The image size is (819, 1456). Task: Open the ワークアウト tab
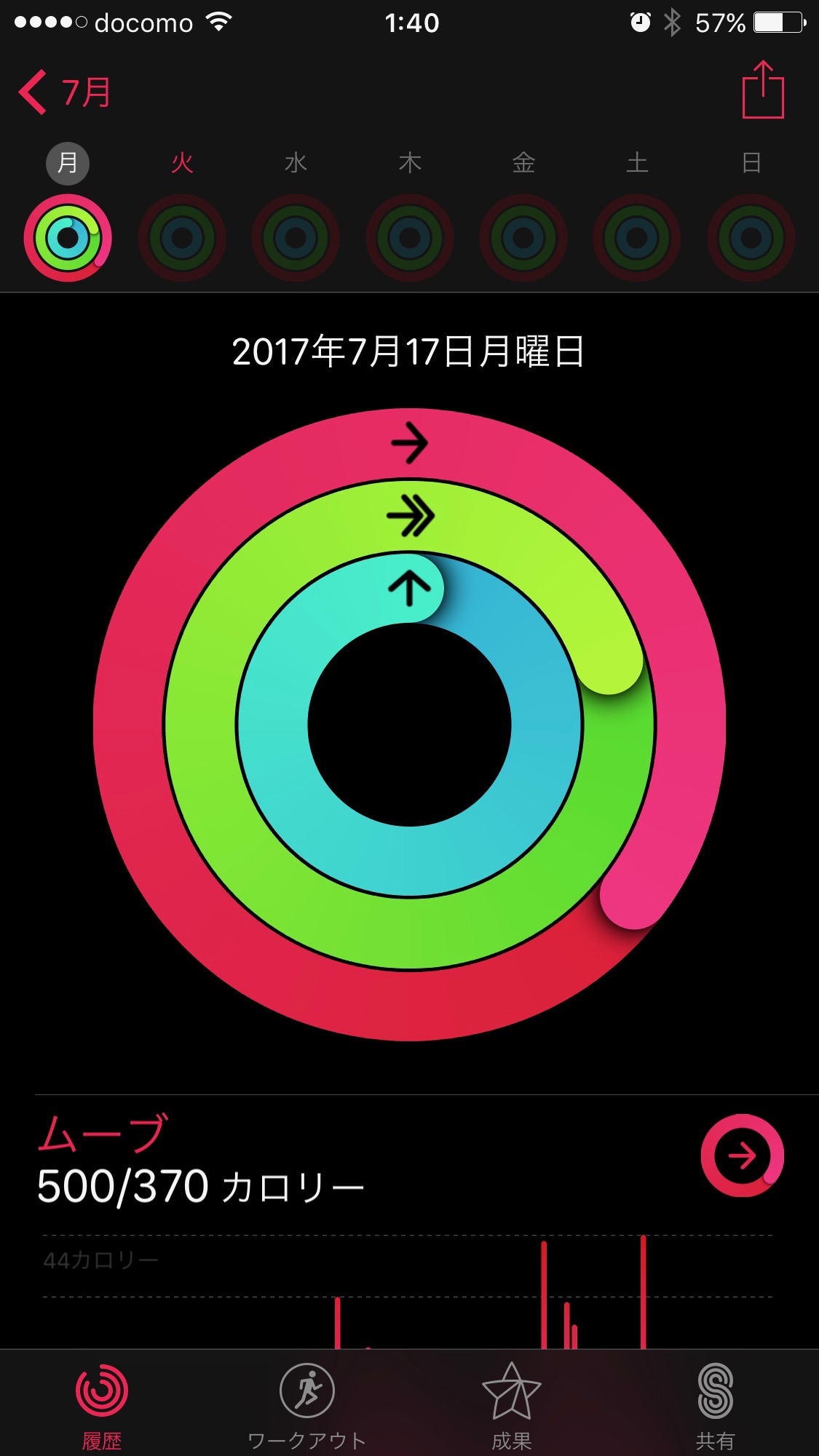coord(306,1404)
